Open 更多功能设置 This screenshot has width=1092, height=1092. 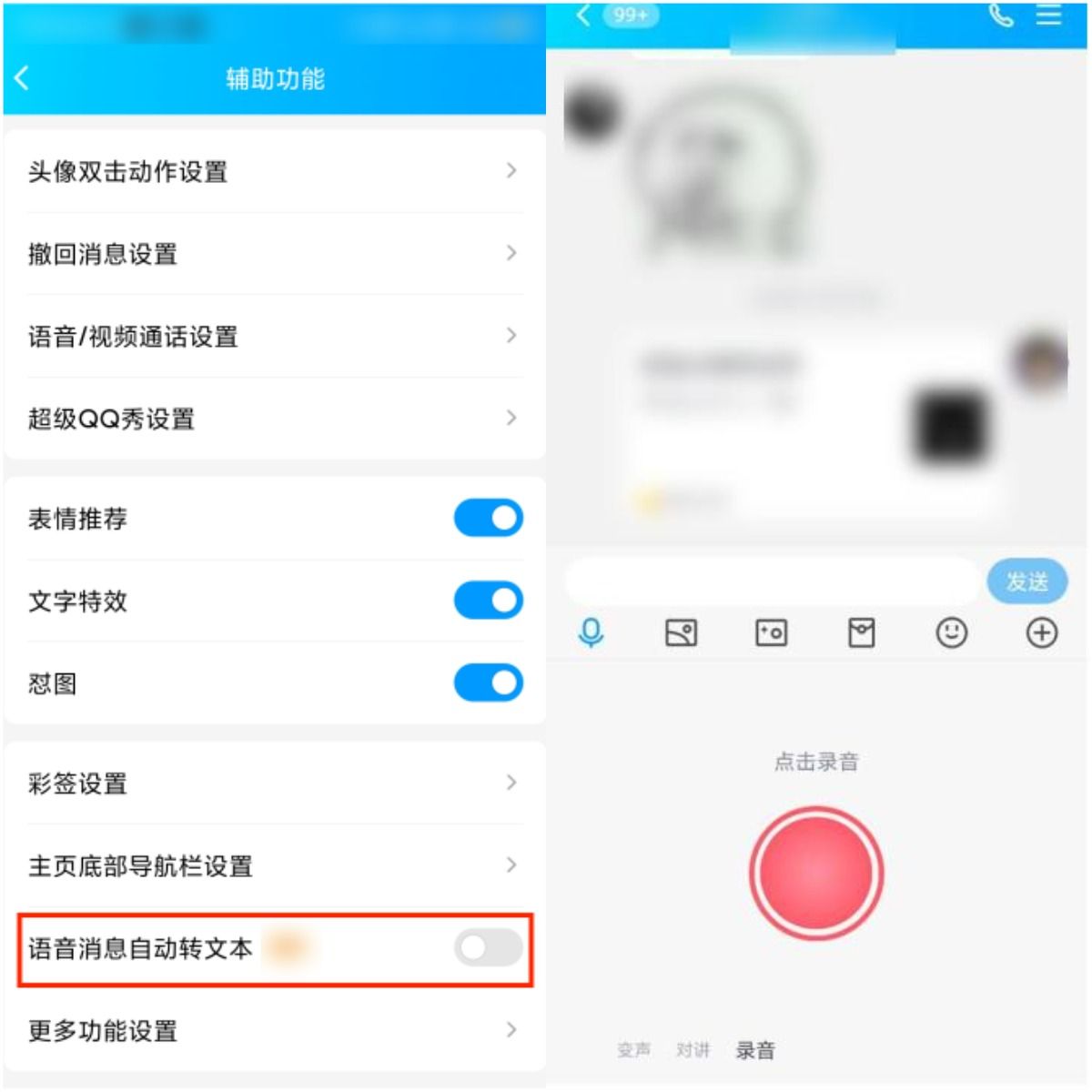point(273,1030)
